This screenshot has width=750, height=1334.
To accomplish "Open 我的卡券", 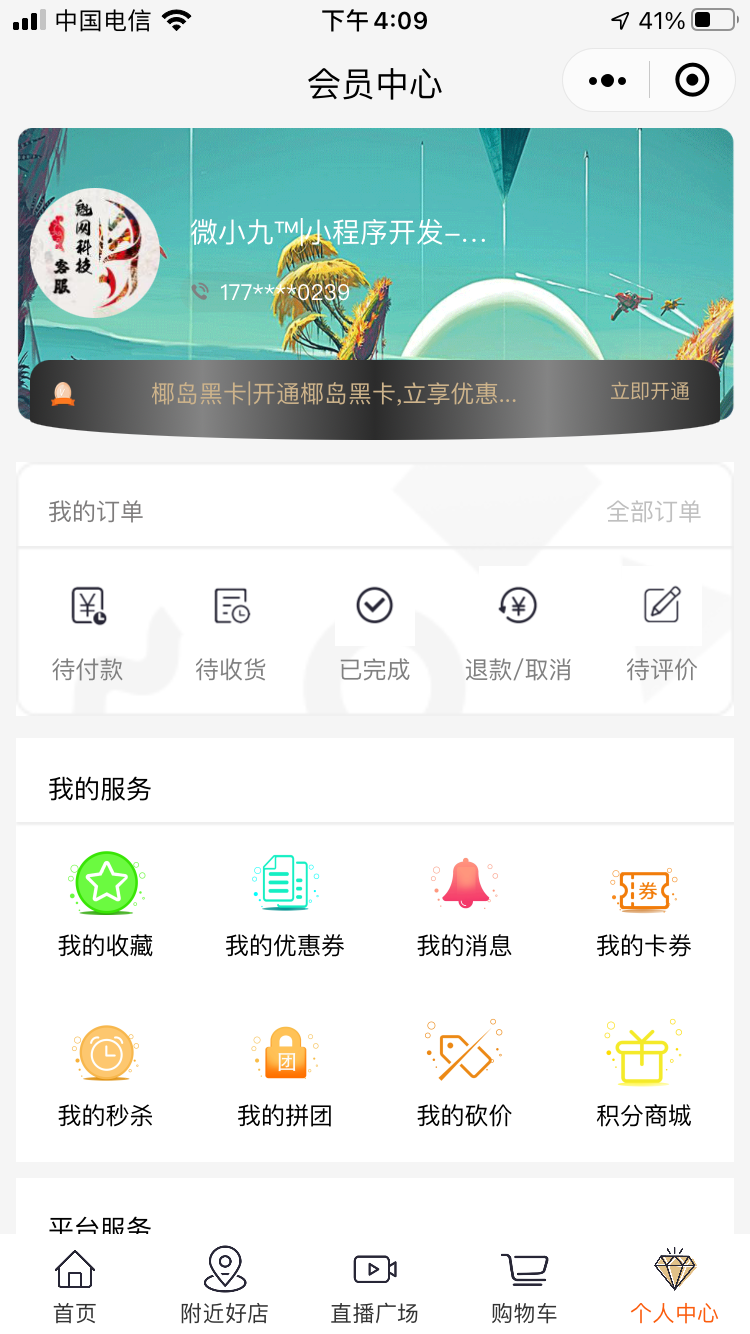I will [x=644, y=905].
